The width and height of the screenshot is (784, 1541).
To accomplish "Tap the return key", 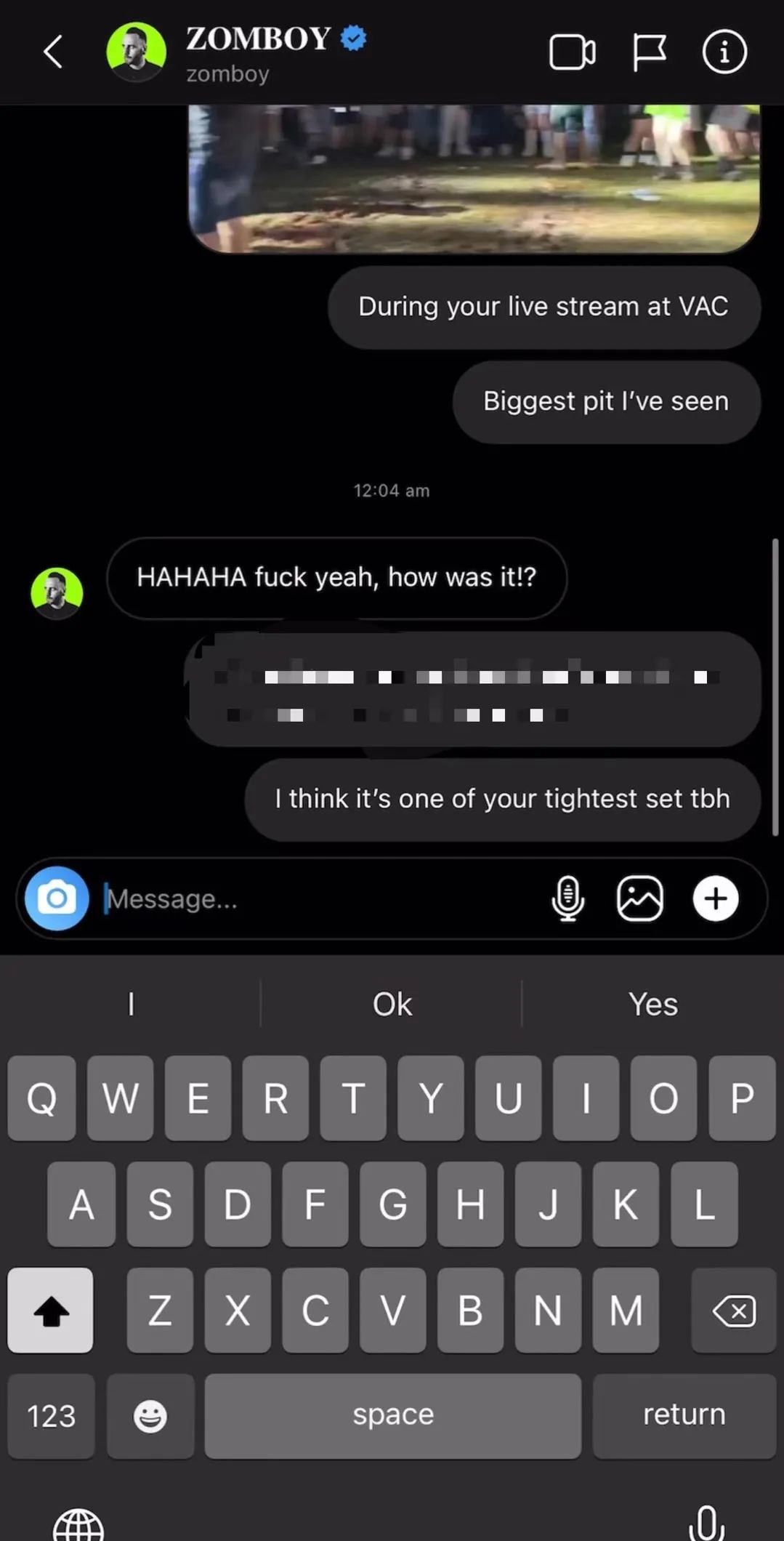I will pyautogui.click(x=684, y=1415).
